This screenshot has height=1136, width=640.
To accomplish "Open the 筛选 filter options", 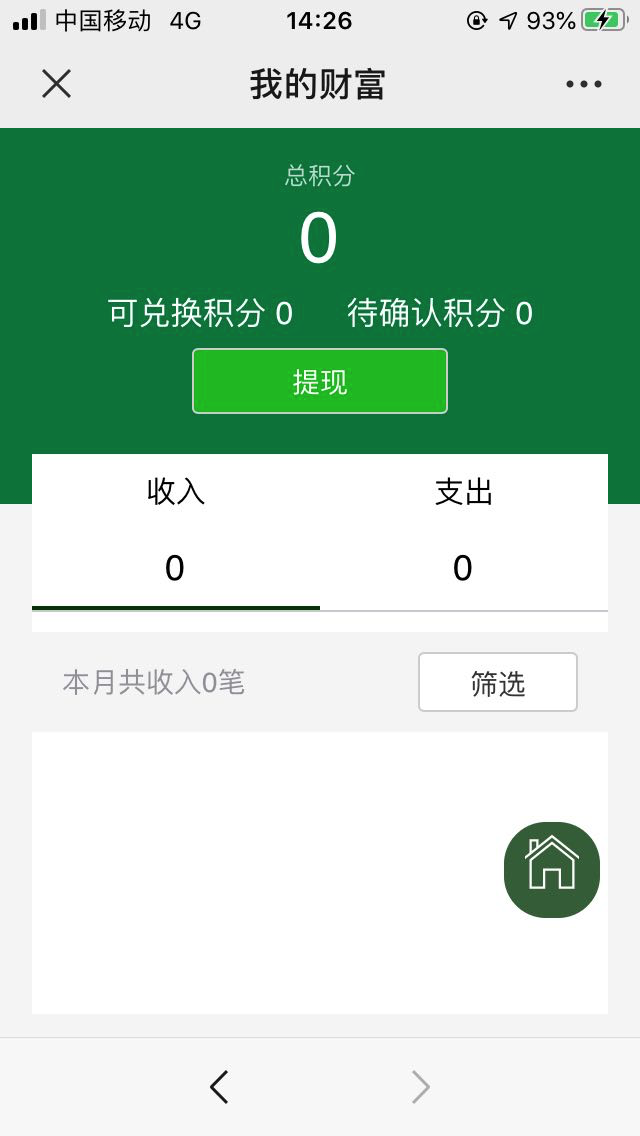I will [497, 683].
